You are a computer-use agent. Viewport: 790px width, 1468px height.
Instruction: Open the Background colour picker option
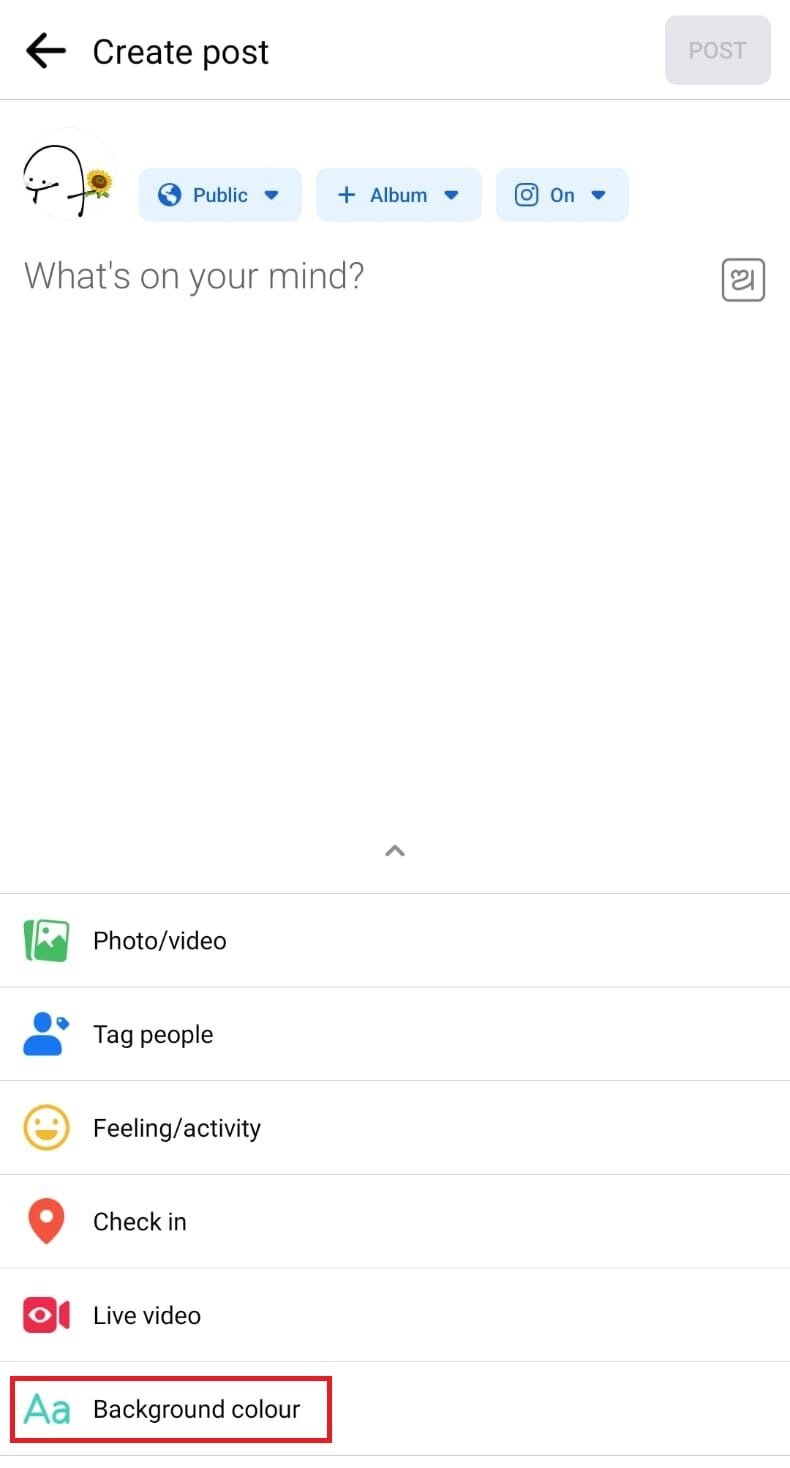click(196, 1408)
